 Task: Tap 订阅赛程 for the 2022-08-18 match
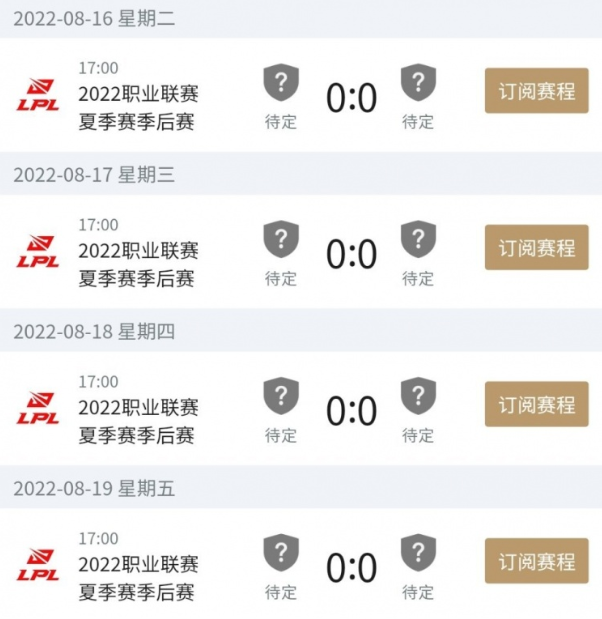(536, 404)
